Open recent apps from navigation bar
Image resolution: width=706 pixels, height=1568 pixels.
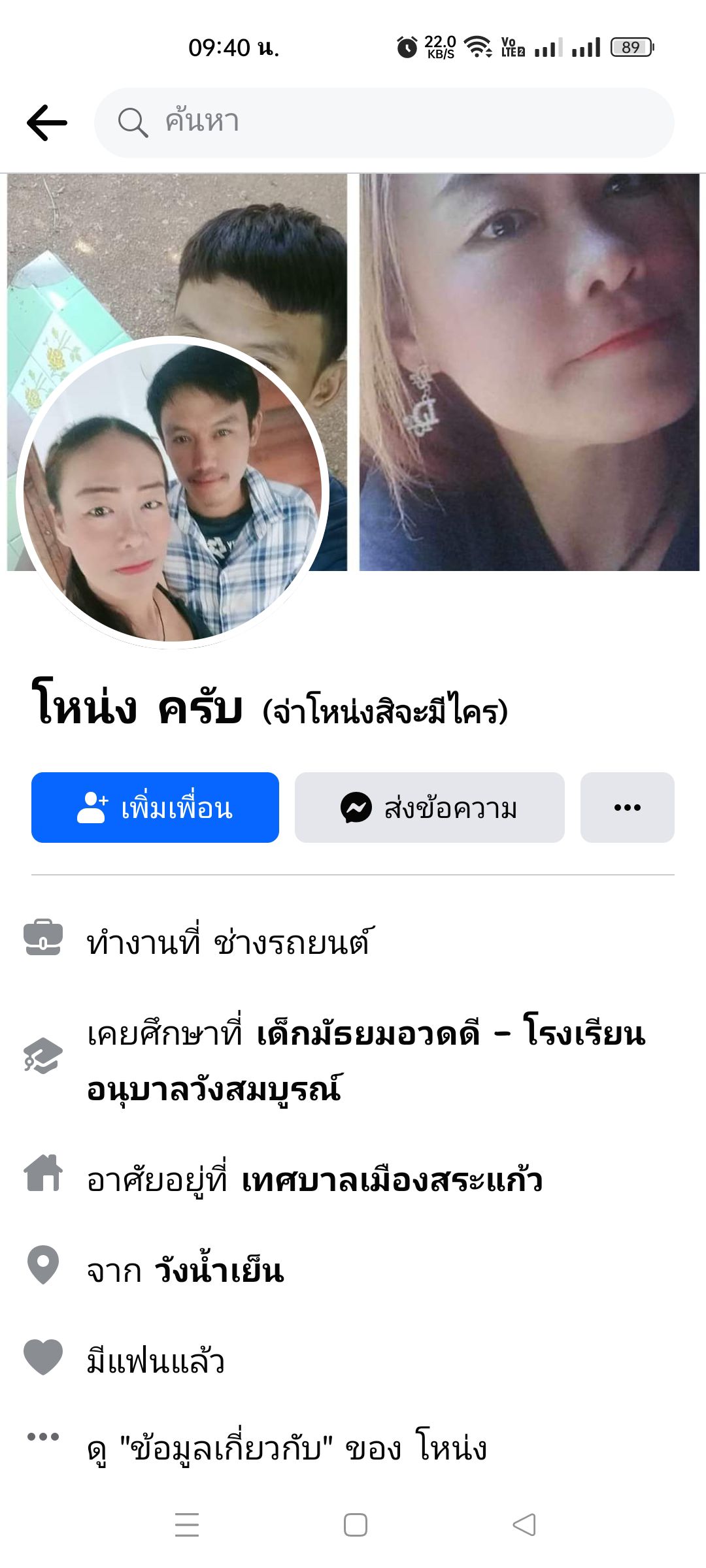click(x=187, y=1525)
